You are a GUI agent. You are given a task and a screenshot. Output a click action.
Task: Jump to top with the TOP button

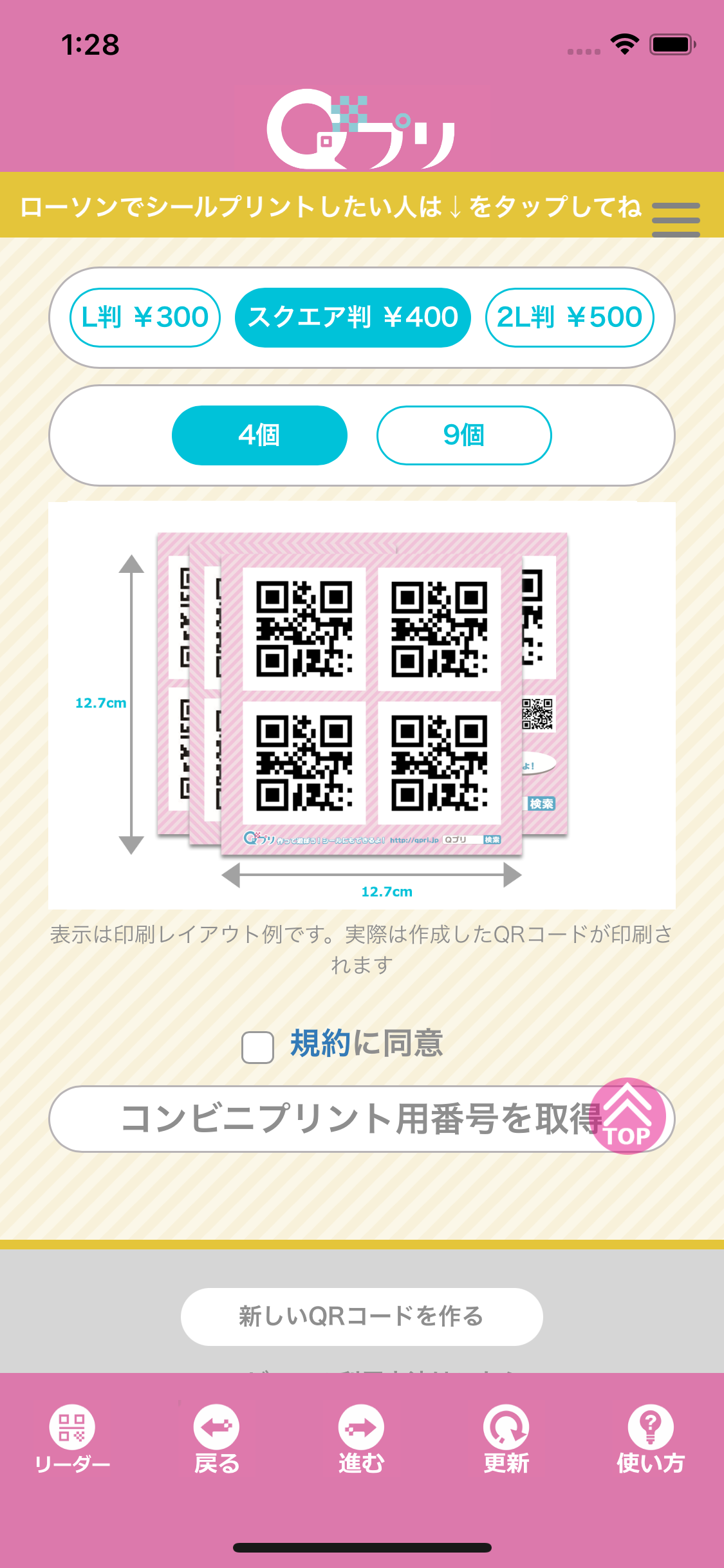pyautogui.click(x=628, y=1116)
